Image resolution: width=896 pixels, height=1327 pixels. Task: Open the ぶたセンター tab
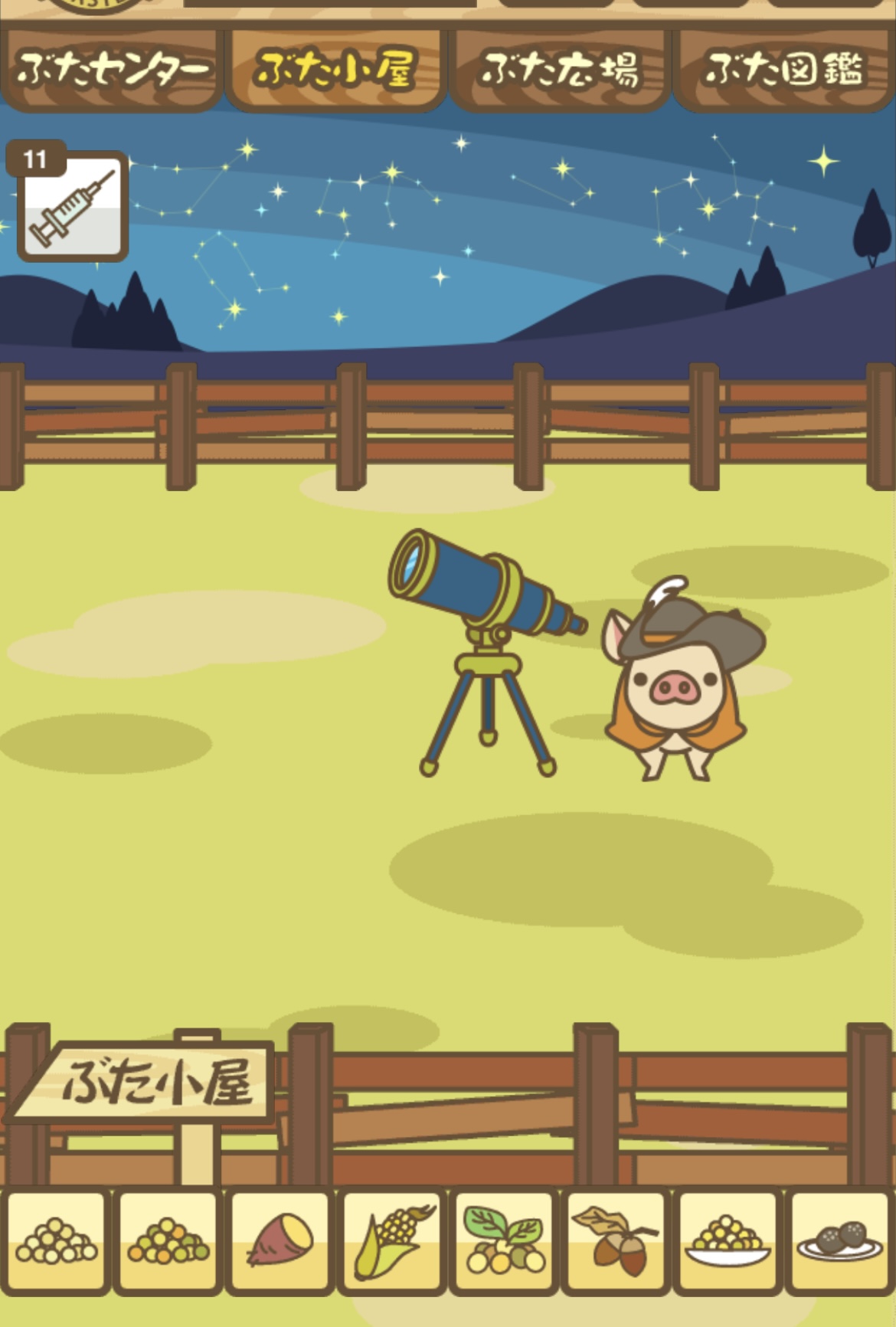point(112,70)
